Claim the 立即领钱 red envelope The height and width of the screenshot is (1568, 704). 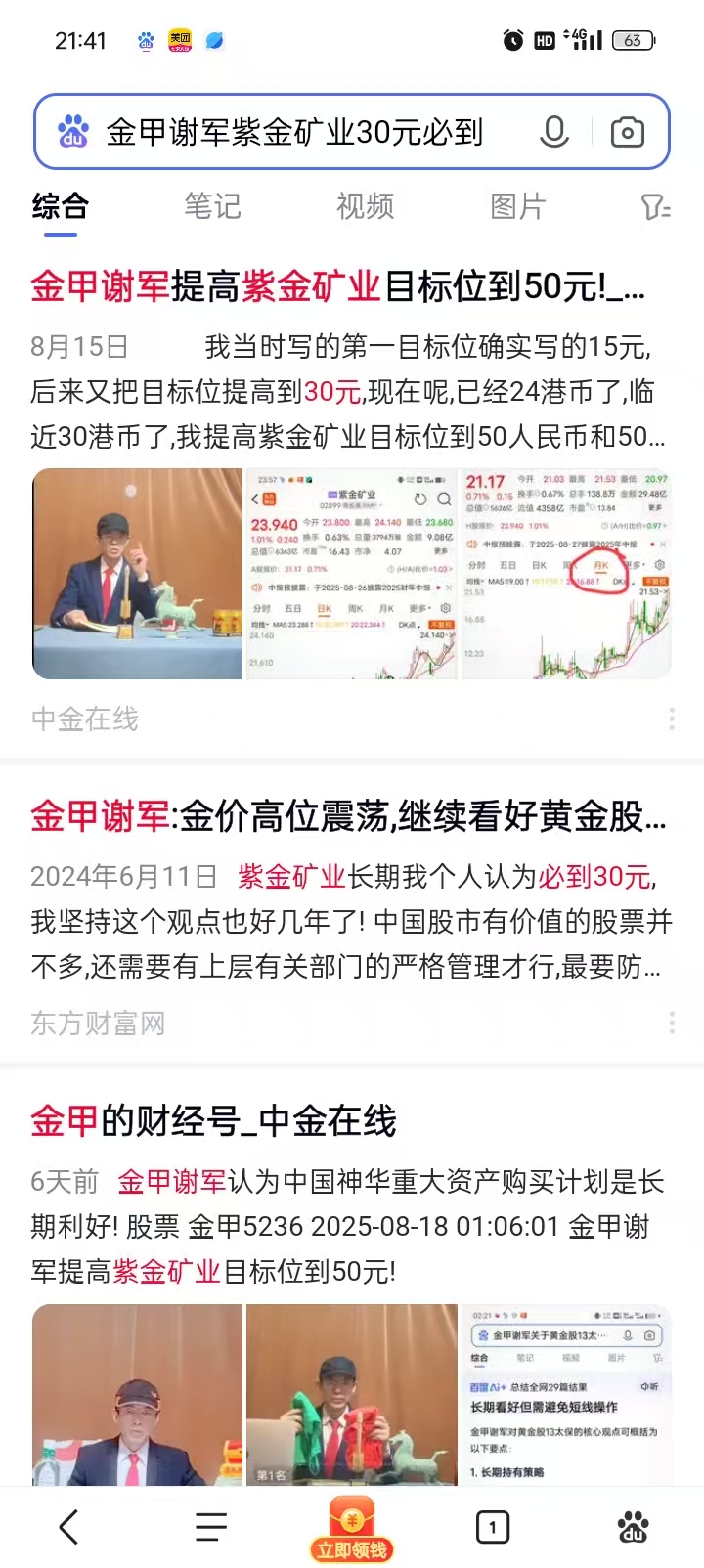tap(352, 1529)
